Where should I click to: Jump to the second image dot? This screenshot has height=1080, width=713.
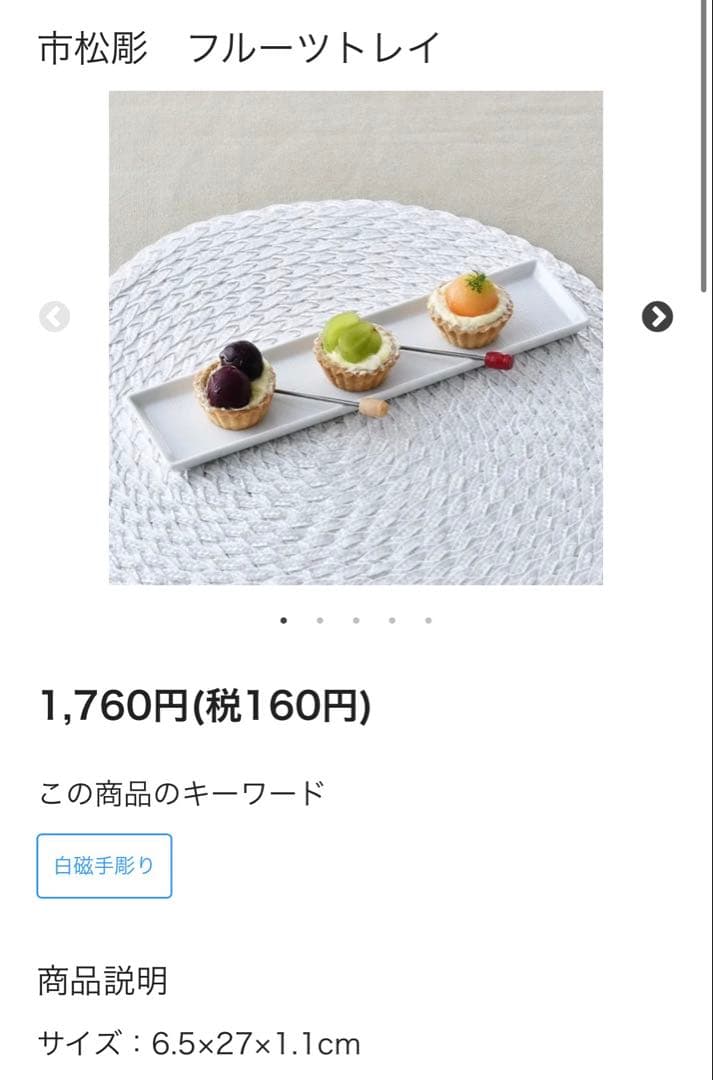coord(320,620)
